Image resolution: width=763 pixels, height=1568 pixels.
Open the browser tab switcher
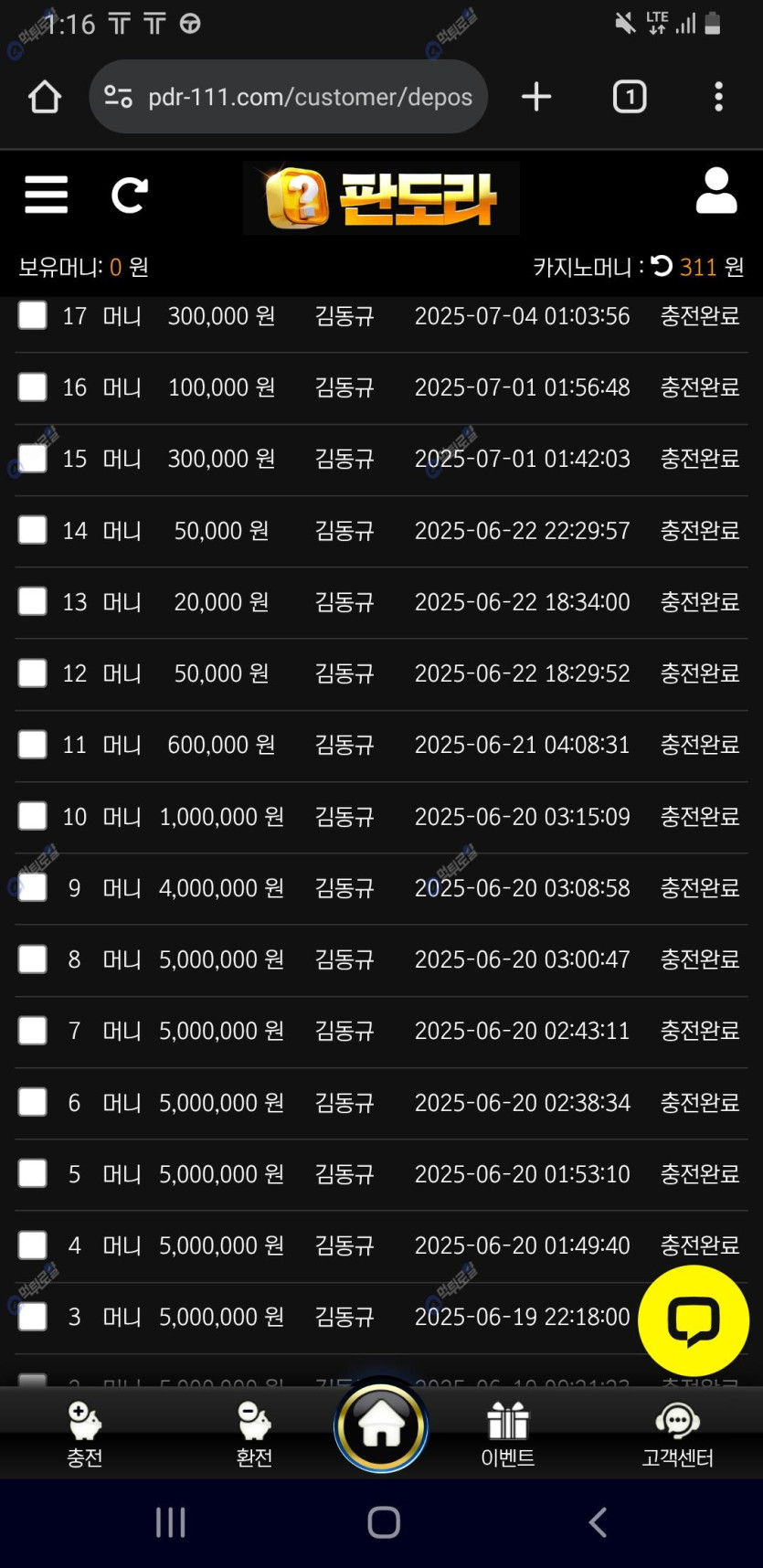[630, 97]
